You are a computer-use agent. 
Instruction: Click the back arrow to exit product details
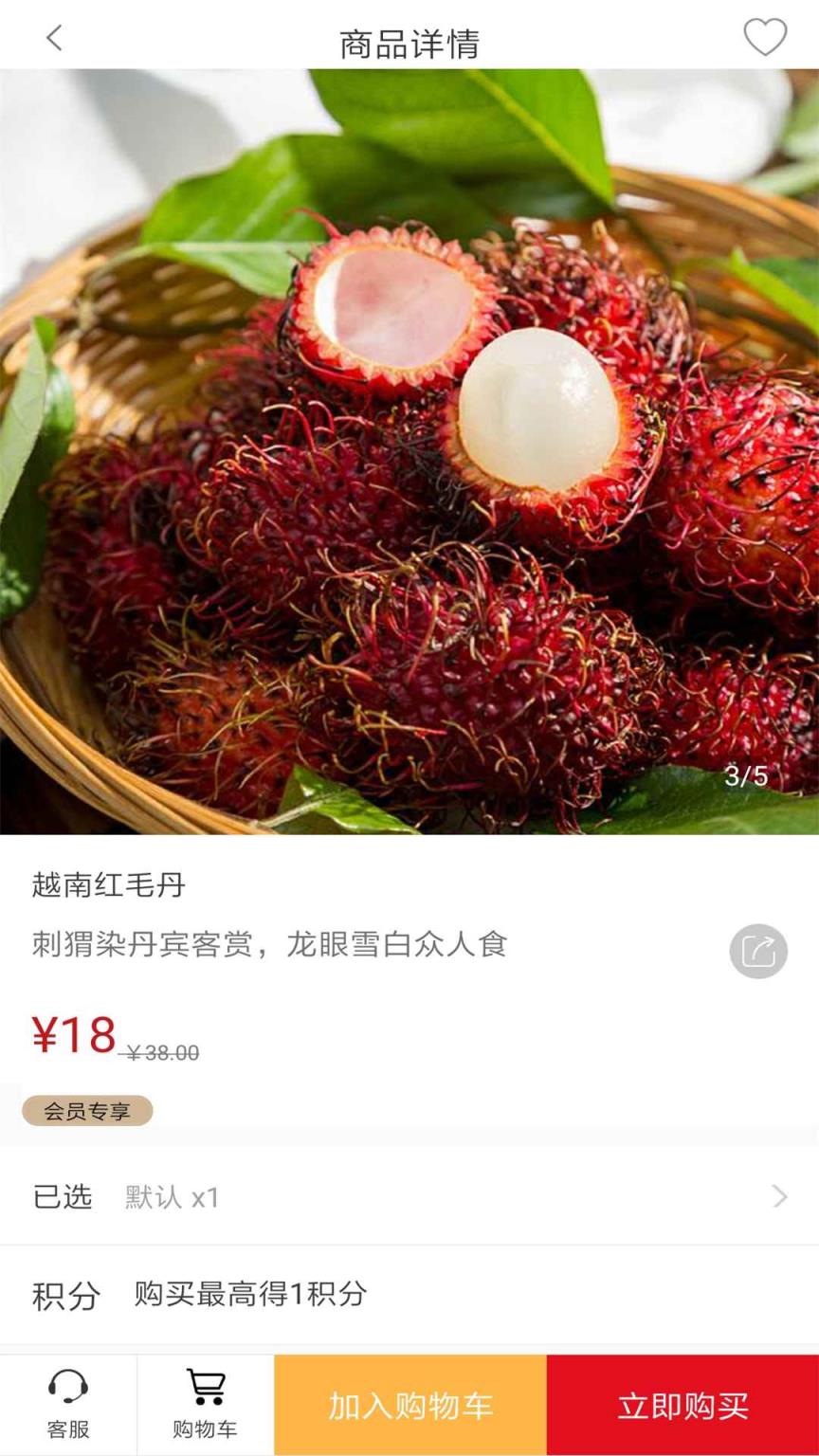pyautogui.click(x=52, y=37)
